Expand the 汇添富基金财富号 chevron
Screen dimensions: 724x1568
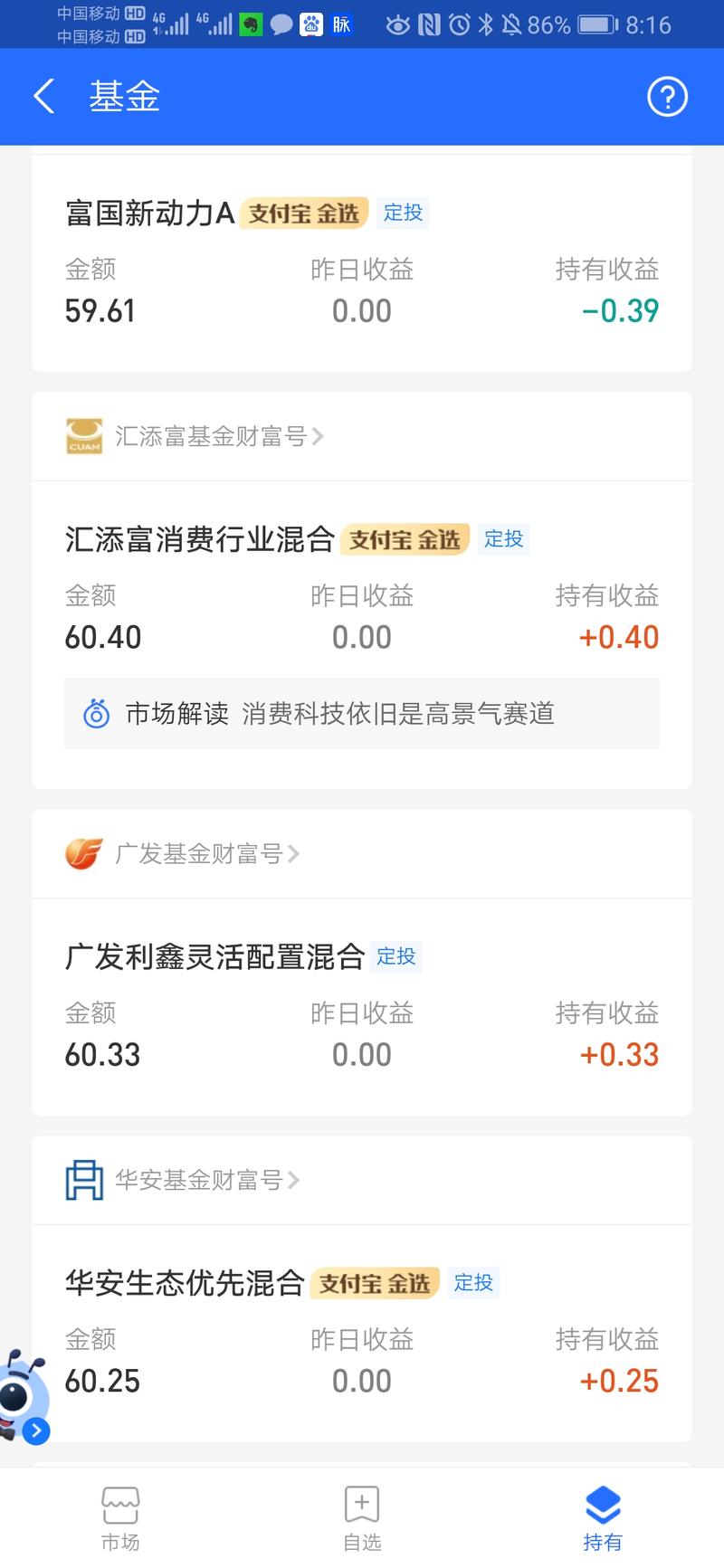[x=317, y=436]
